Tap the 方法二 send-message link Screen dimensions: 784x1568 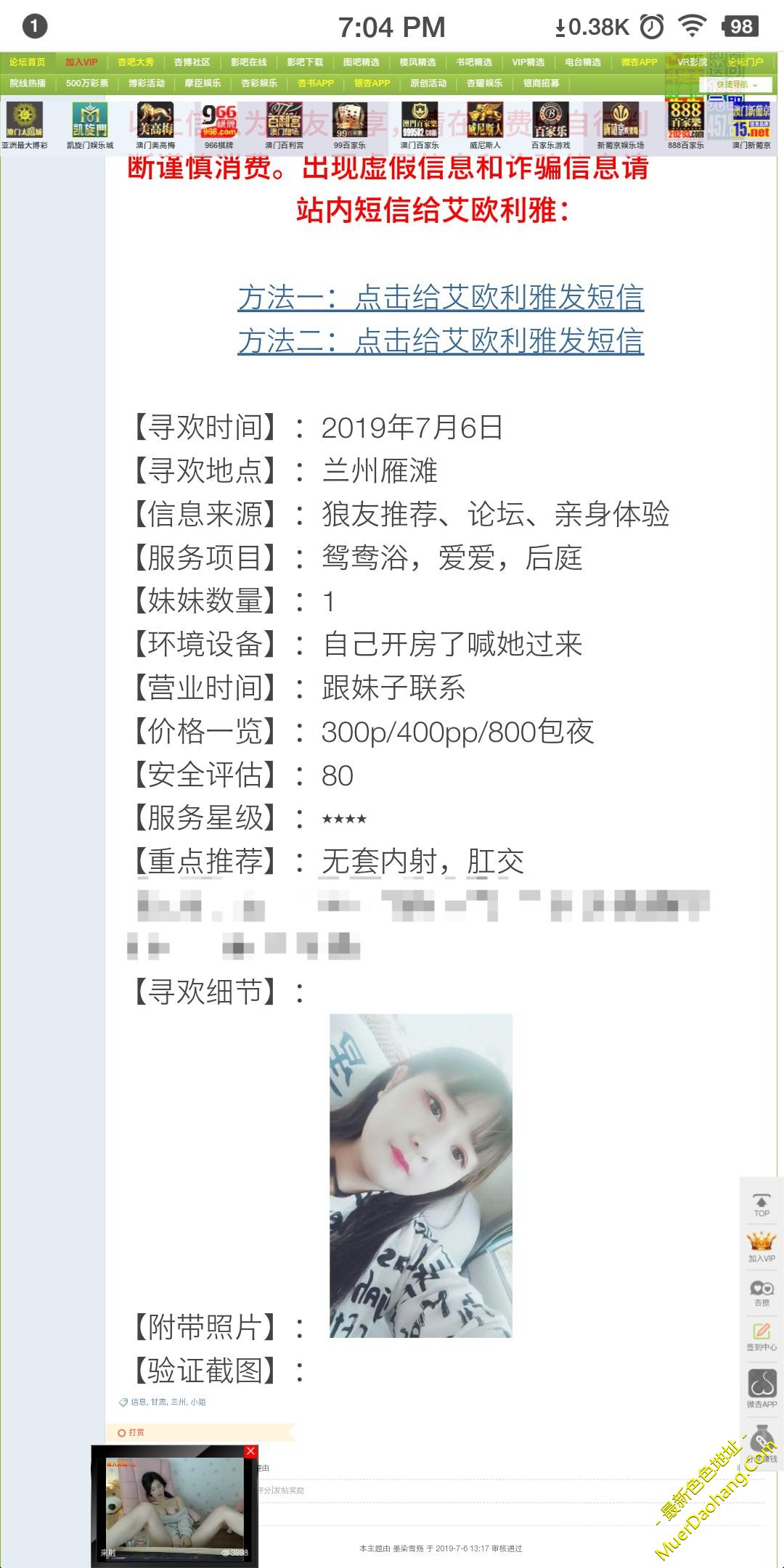point(441,341)
